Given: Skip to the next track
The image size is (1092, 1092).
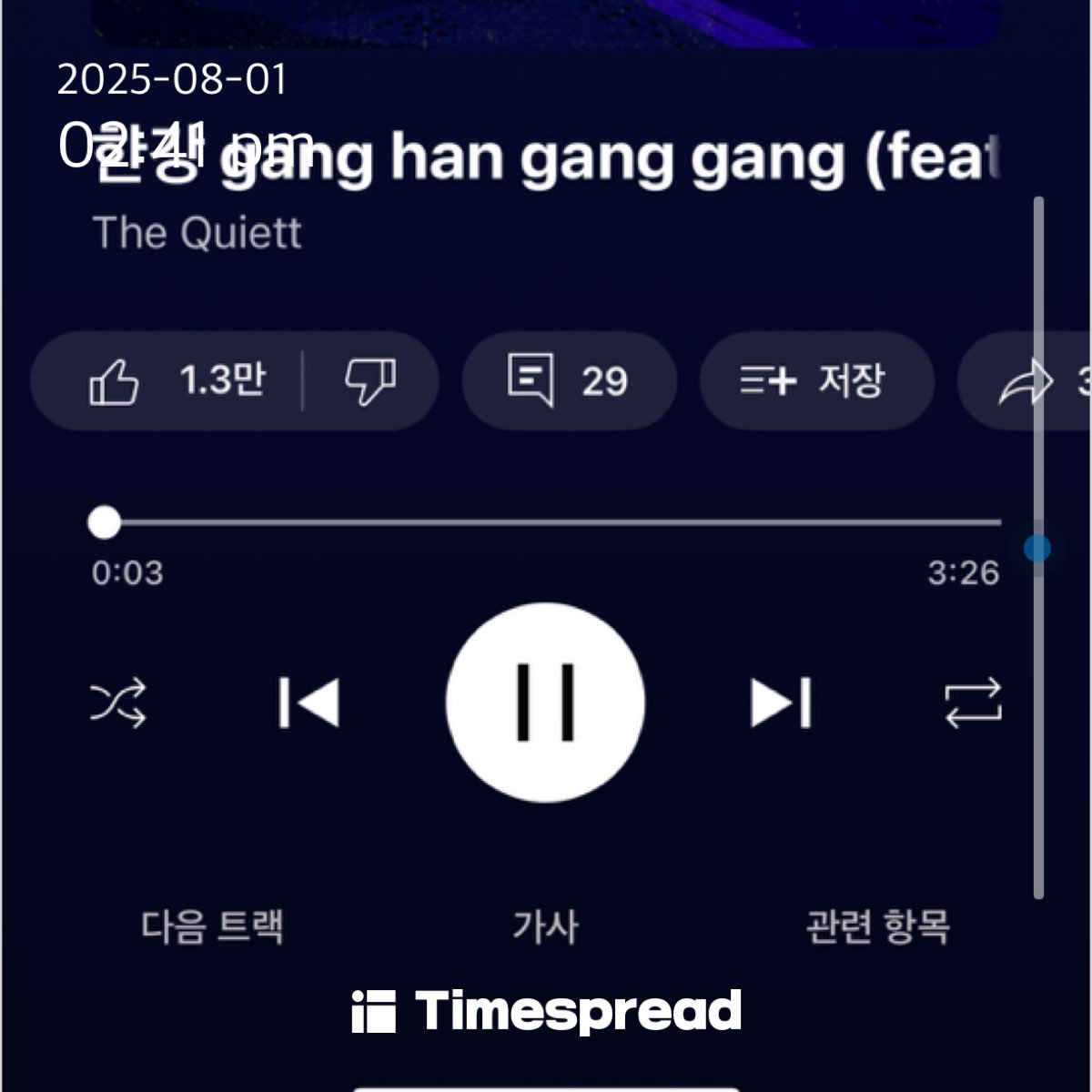Looking at the screenshot, I should point(781,703).
